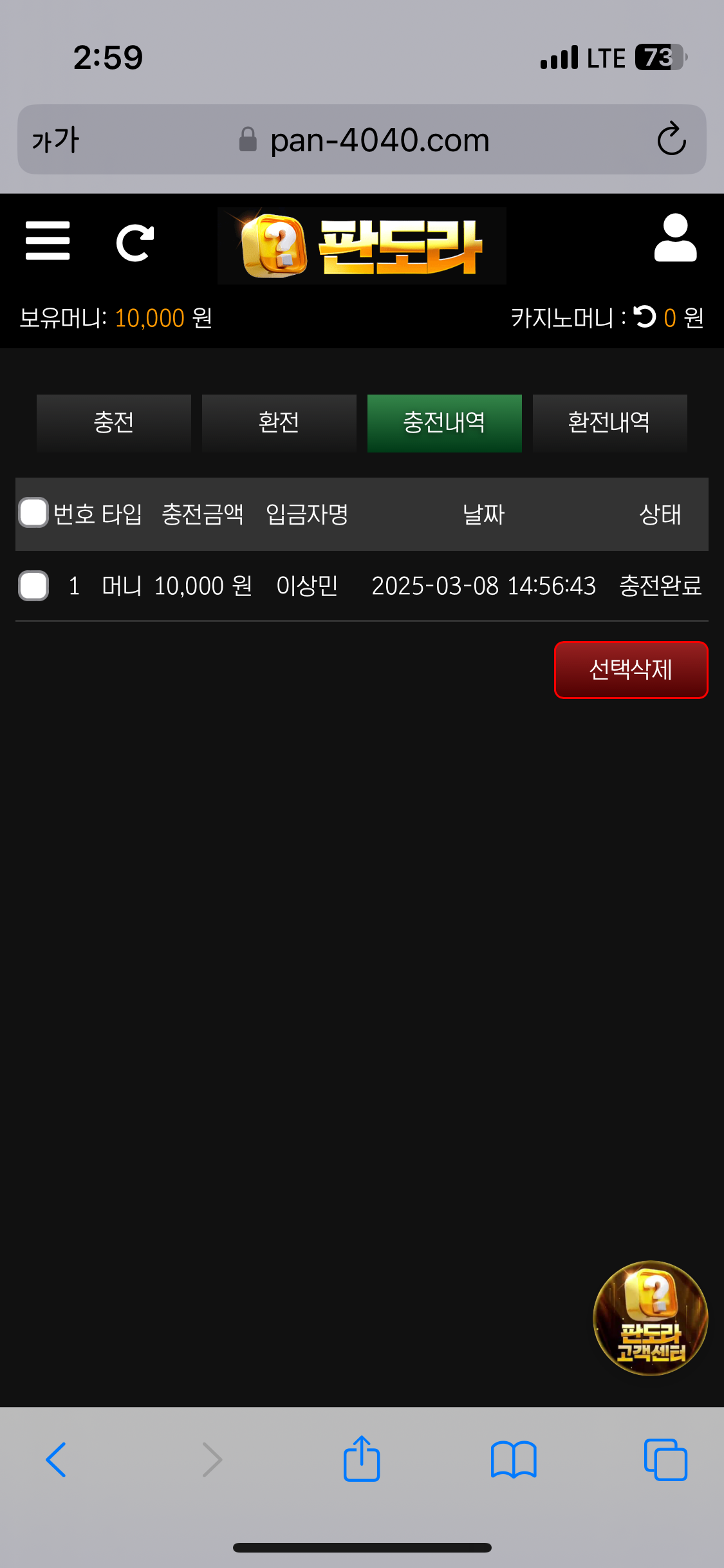Tap the pan-4040.com address bar
Screen dimensions: 724x1568
coord(380,140)
